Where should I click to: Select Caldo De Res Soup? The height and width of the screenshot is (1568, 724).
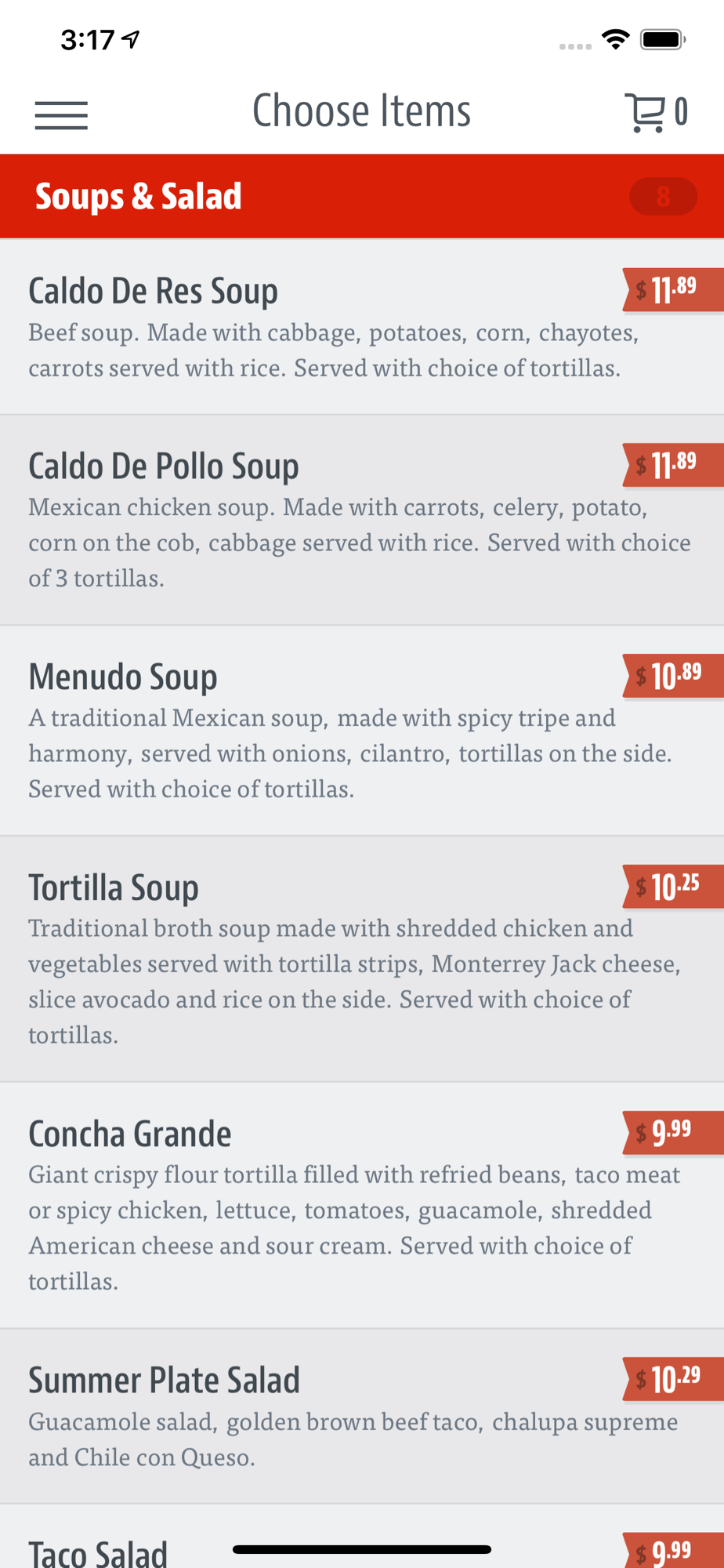click(362, 327)
